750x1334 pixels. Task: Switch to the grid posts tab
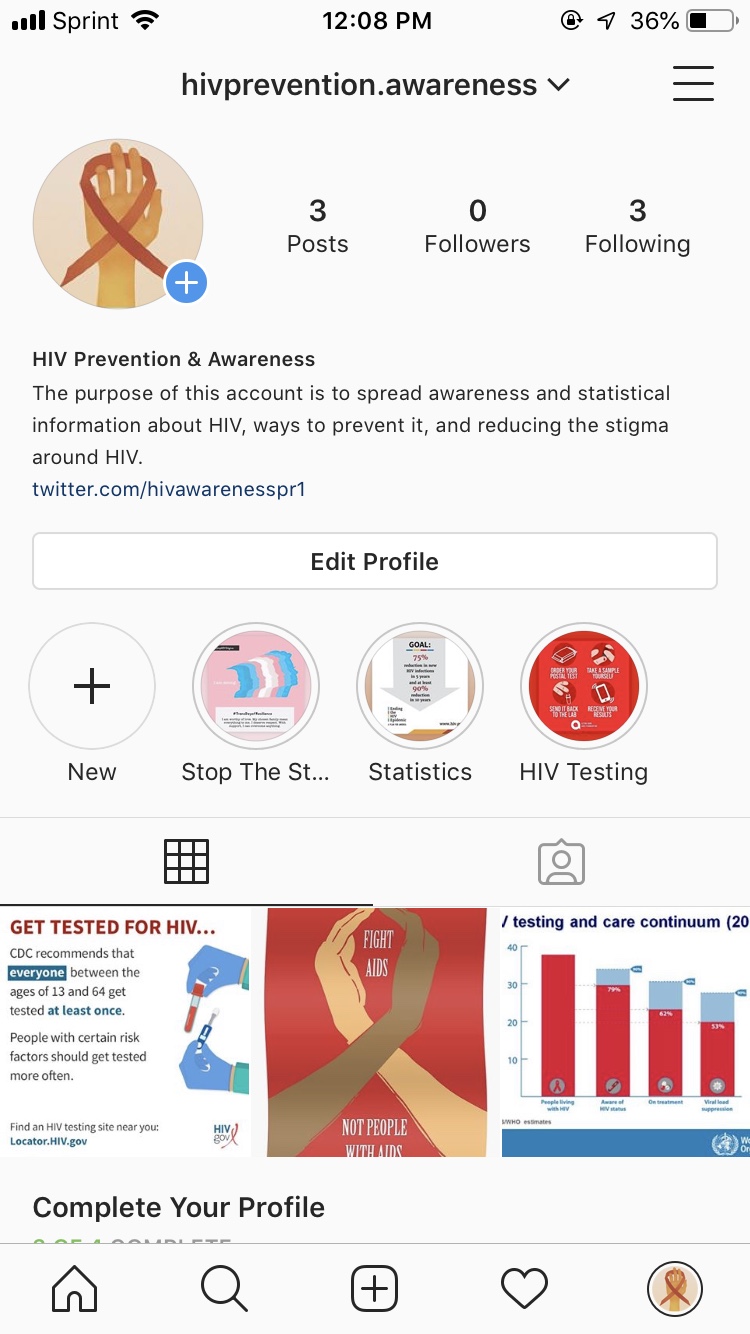coord(187,861)
